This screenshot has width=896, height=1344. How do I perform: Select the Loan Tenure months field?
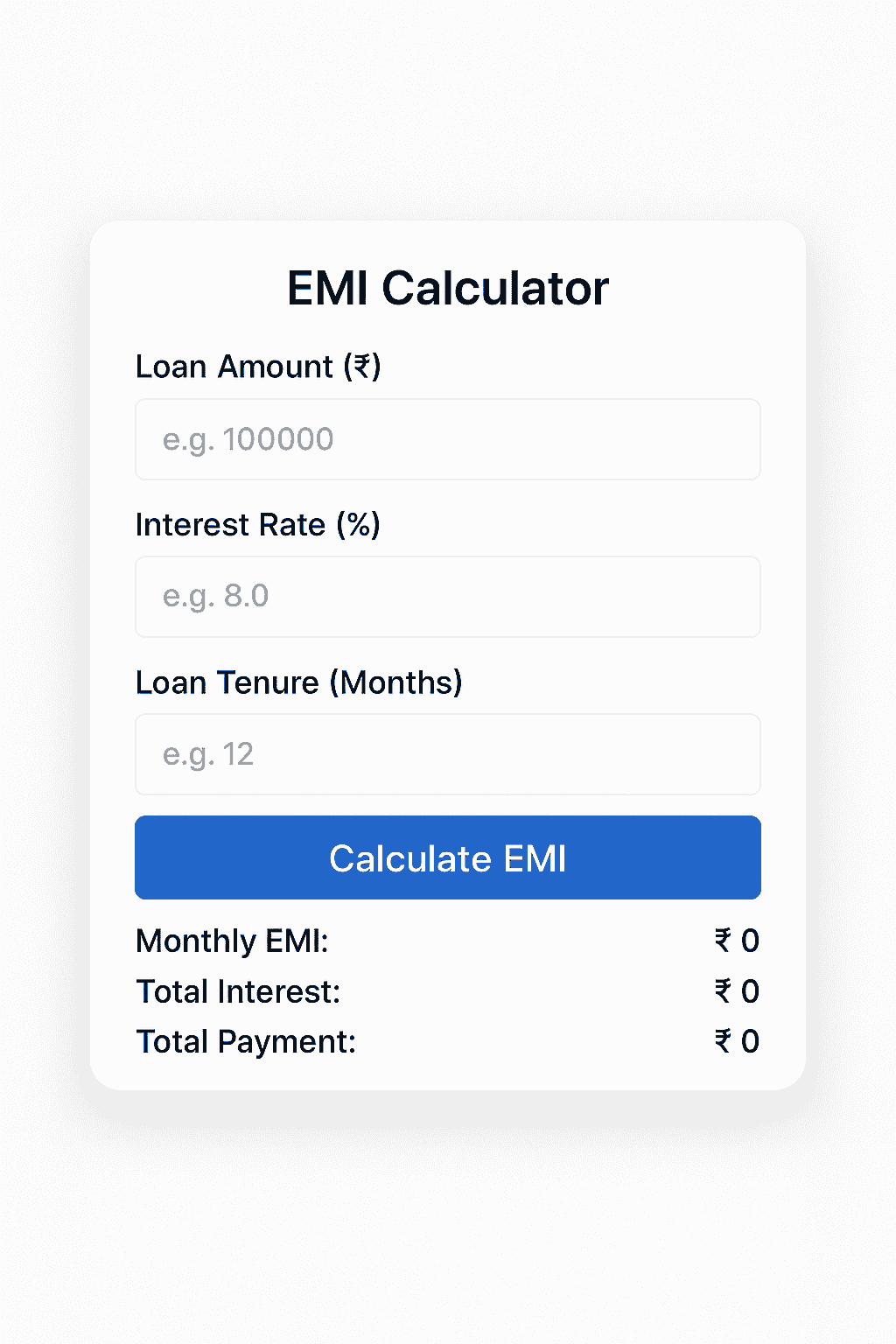[x=447, y=754]
